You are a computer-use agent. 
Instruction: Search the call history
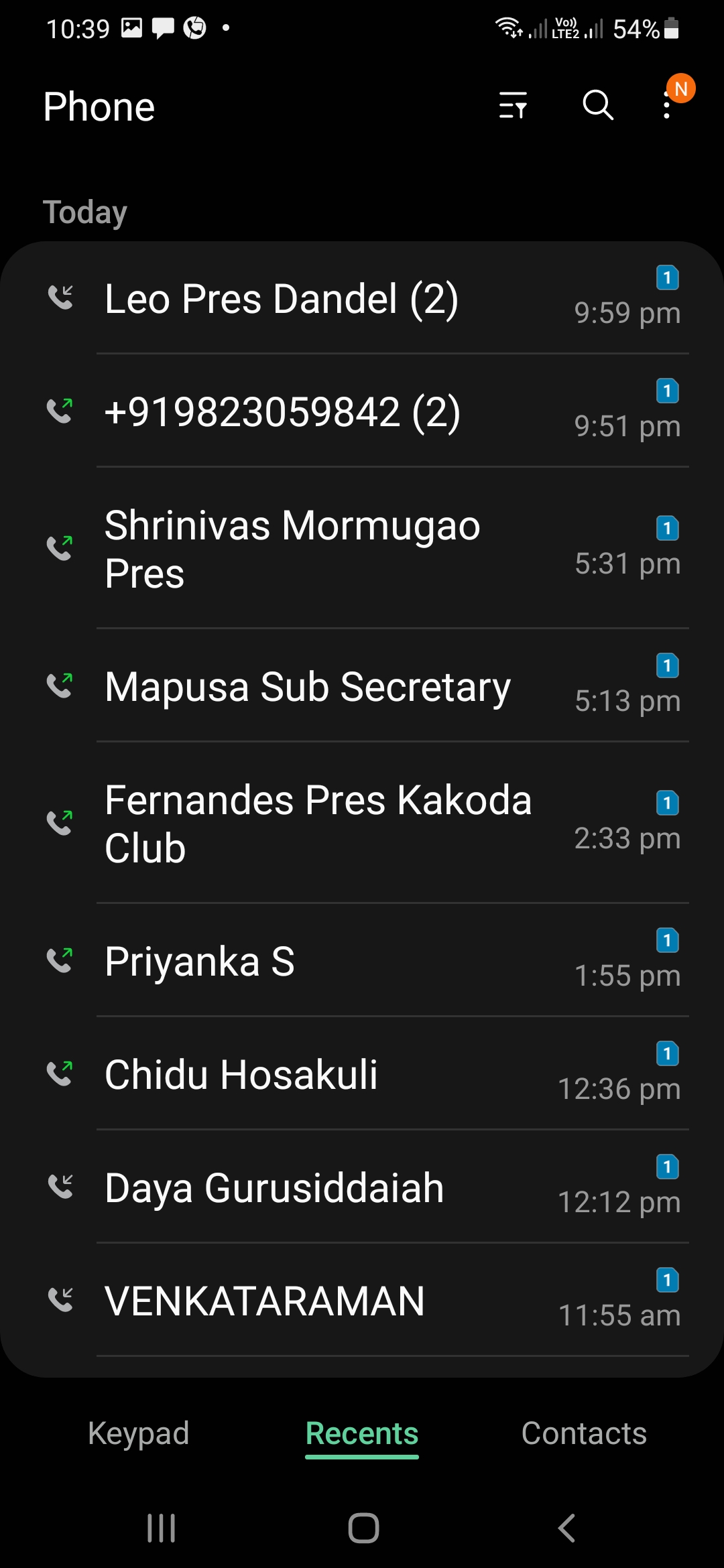tap(597, 106)
